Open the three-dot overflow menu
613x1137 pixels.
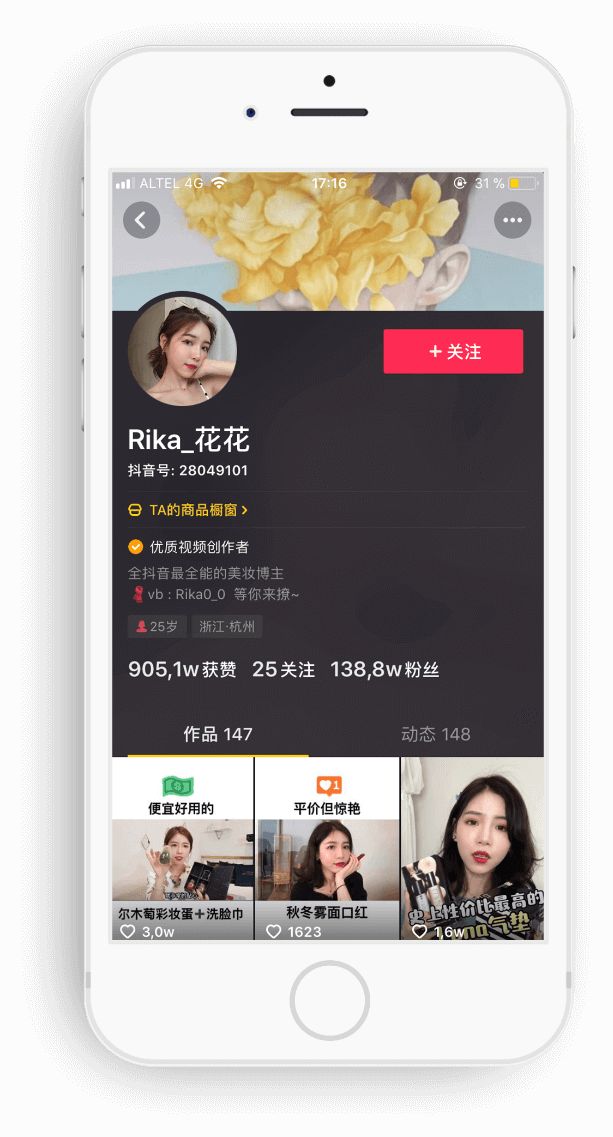(x=513, y=220)
